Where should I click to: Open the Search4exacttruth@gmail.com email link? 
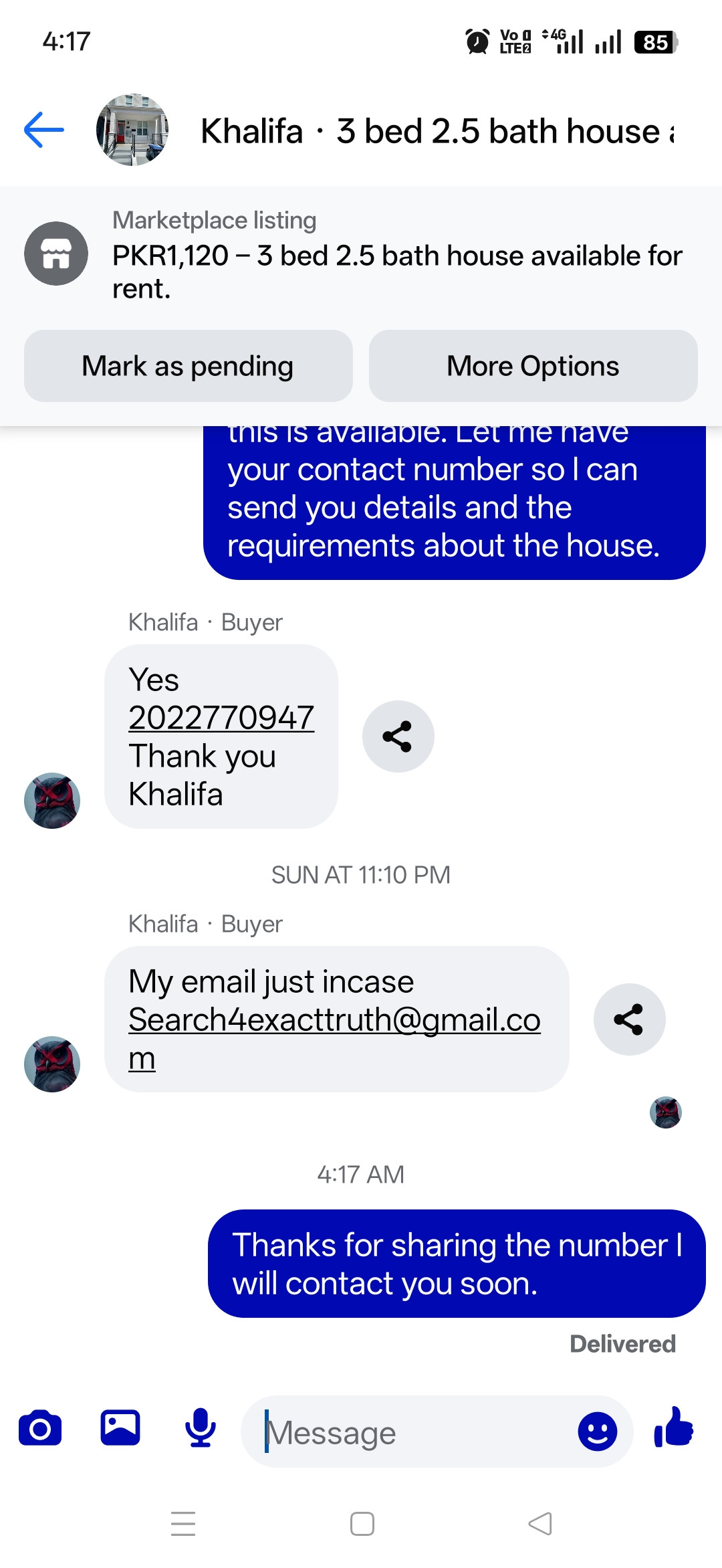(x=334, y=1020)
